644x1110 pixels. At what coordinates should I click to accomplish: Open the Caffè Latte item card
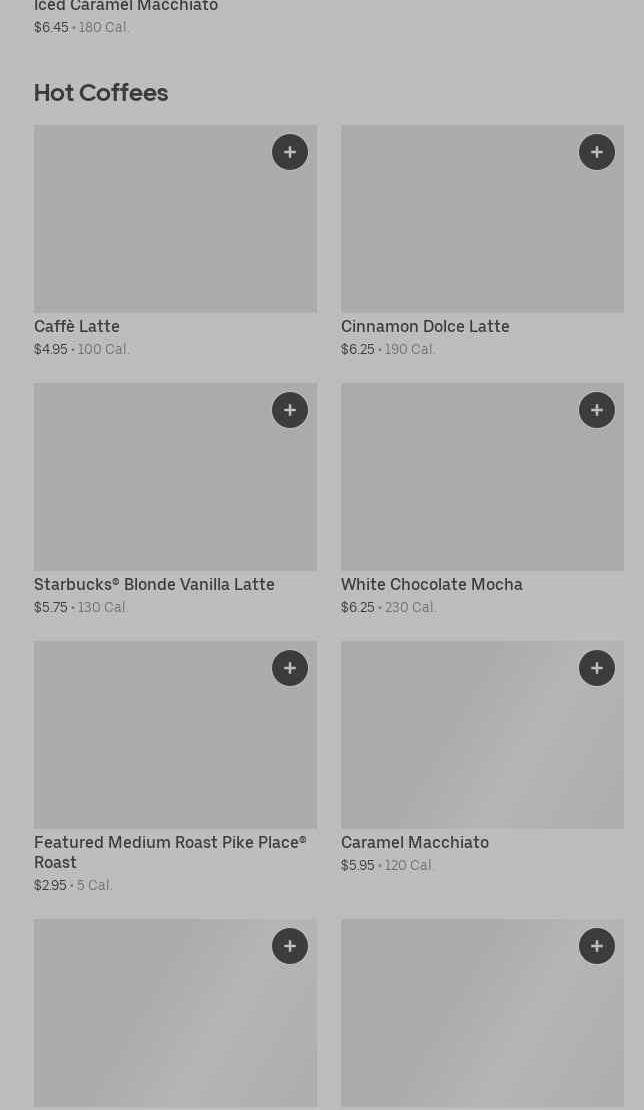[x=176, y=241]
